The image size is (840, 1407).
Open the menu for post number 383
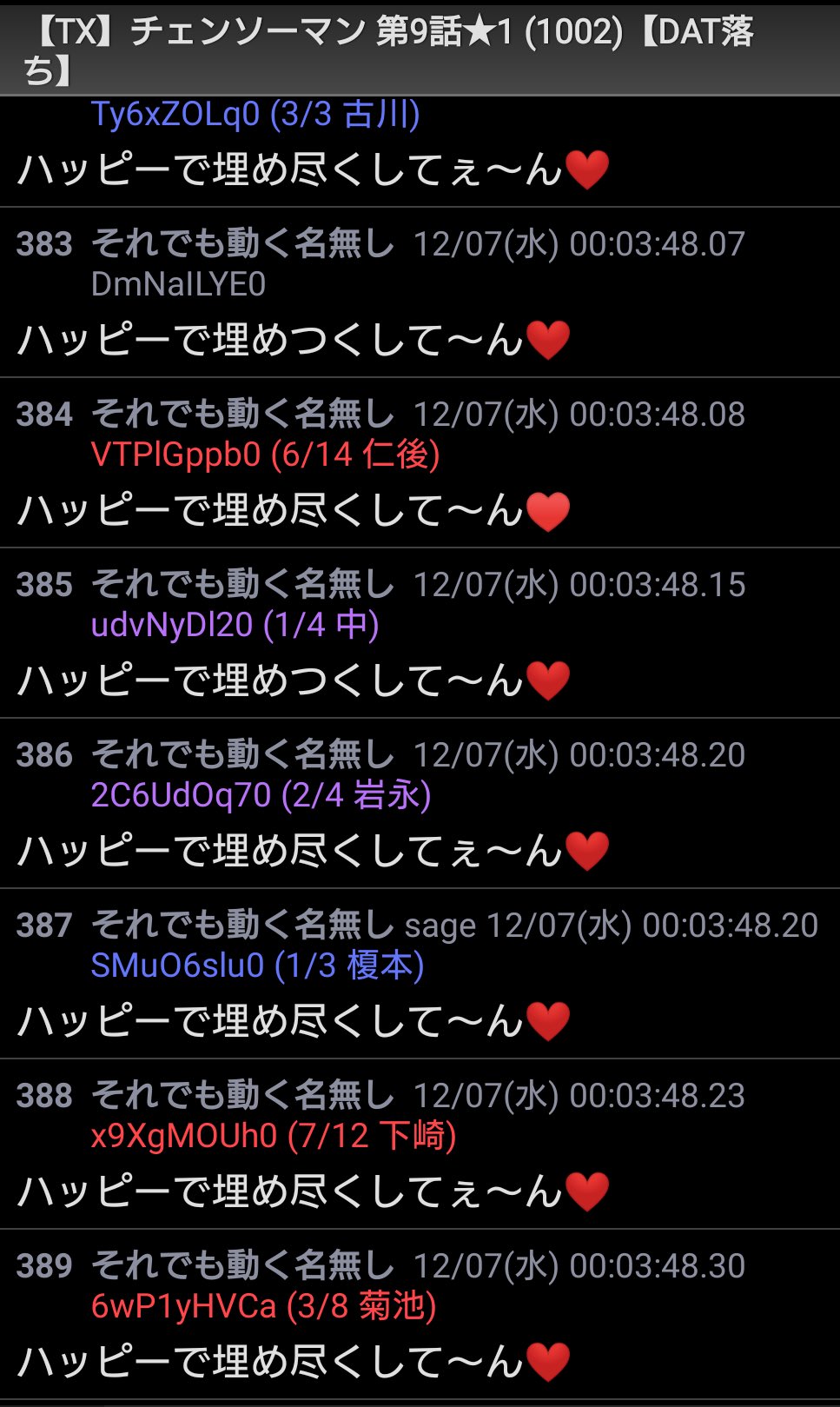43,244
